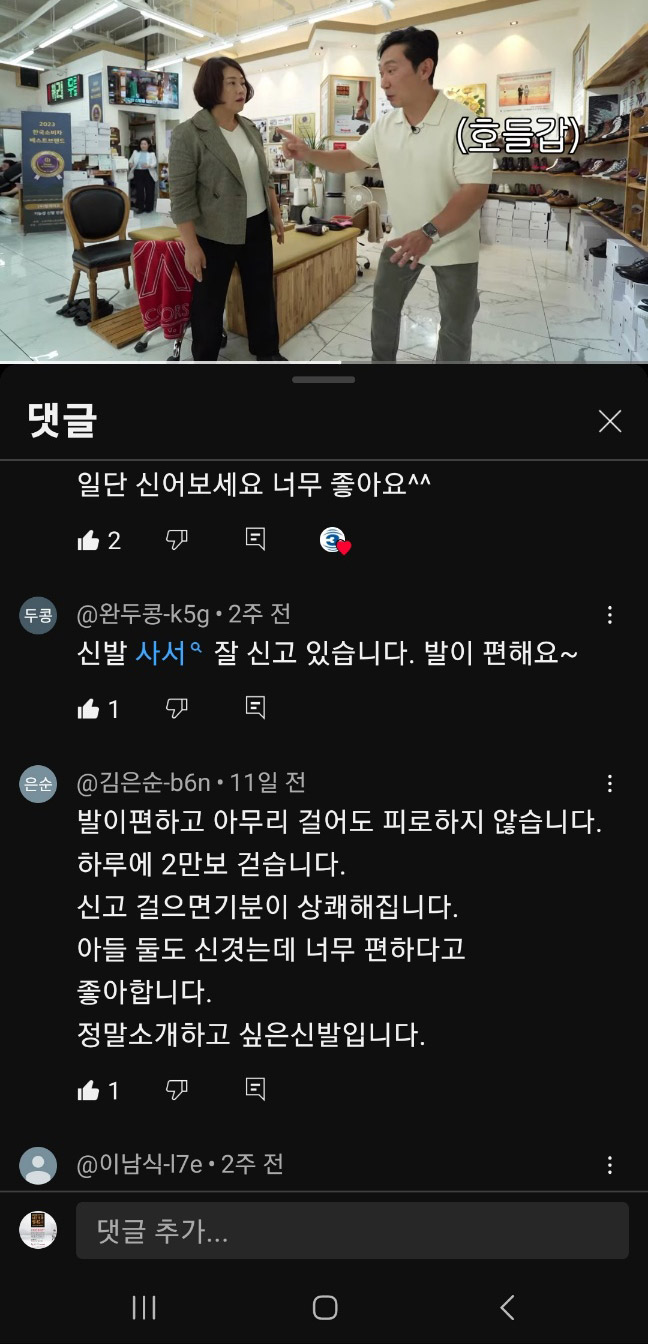Screen dimensions: 648x1344
Task: Tap the video player at top
Action: coord(324,180)
